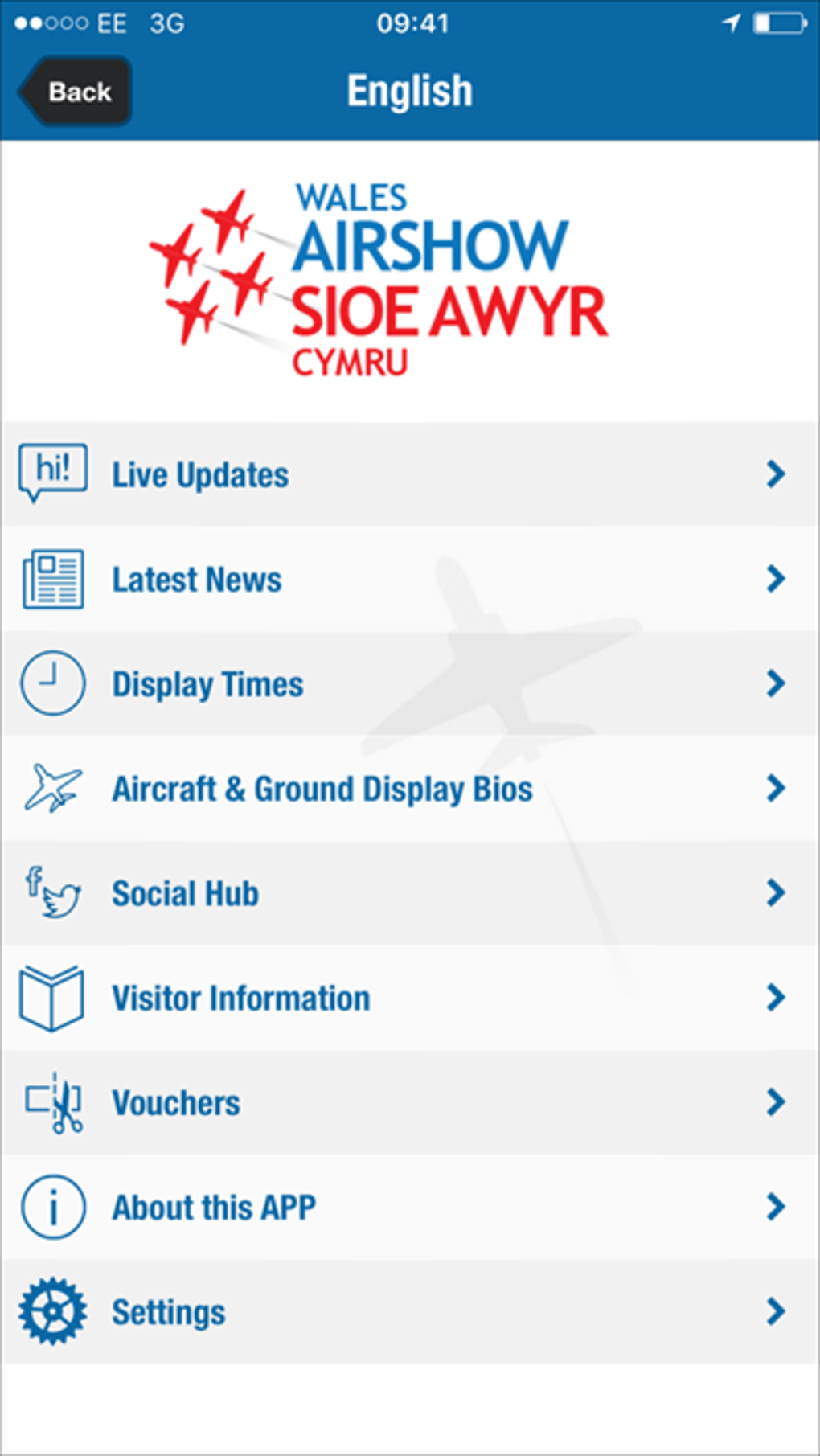Go to Social Hub
The image size is (820, 1456).
pos(408,893)
